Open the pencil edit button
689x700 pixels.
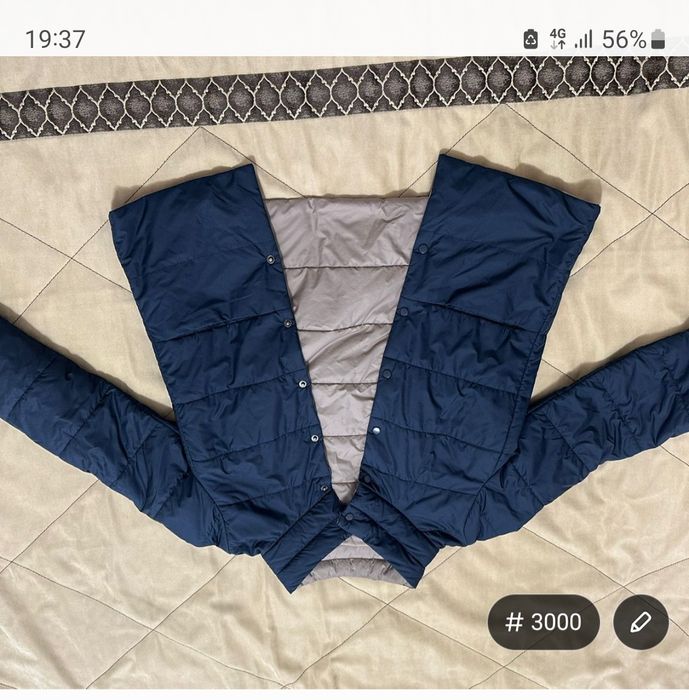tap(640, 622)
